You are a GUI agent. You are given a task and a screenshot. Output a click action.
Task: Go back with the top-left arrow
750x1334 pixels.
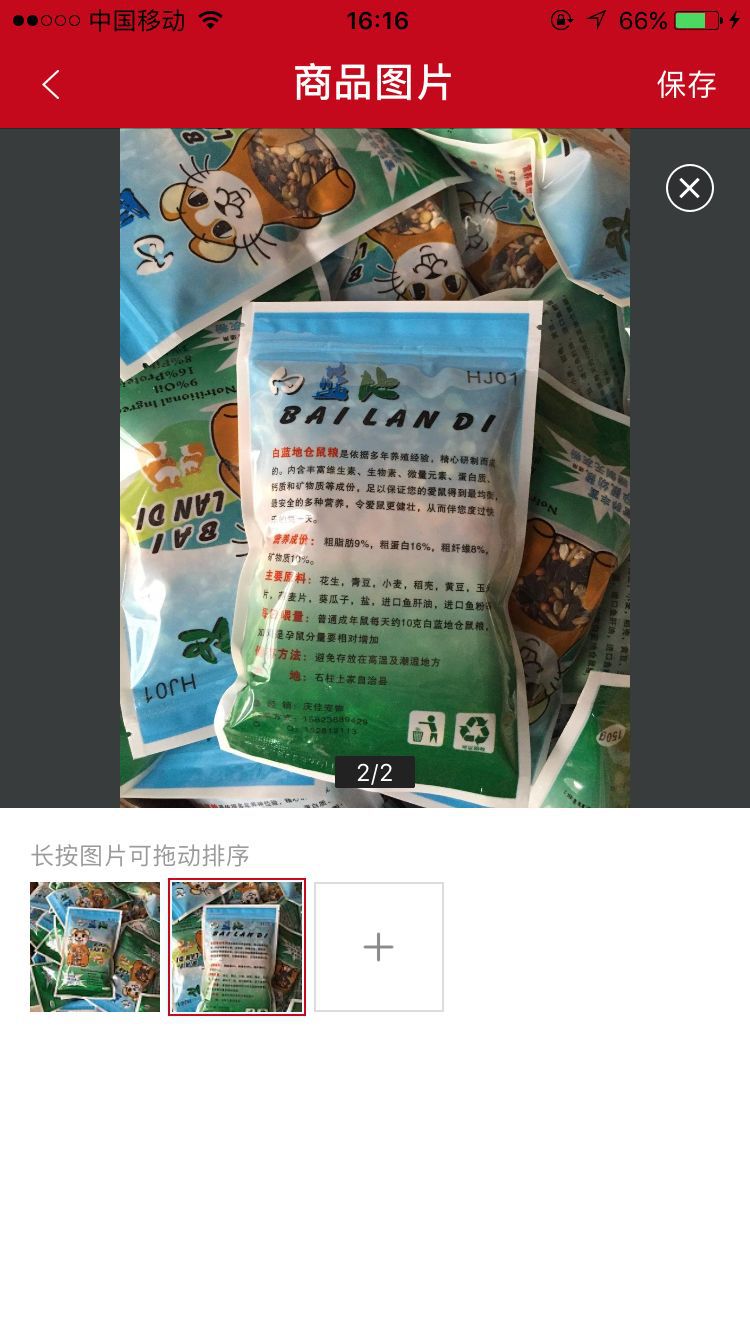coord(51,85)
